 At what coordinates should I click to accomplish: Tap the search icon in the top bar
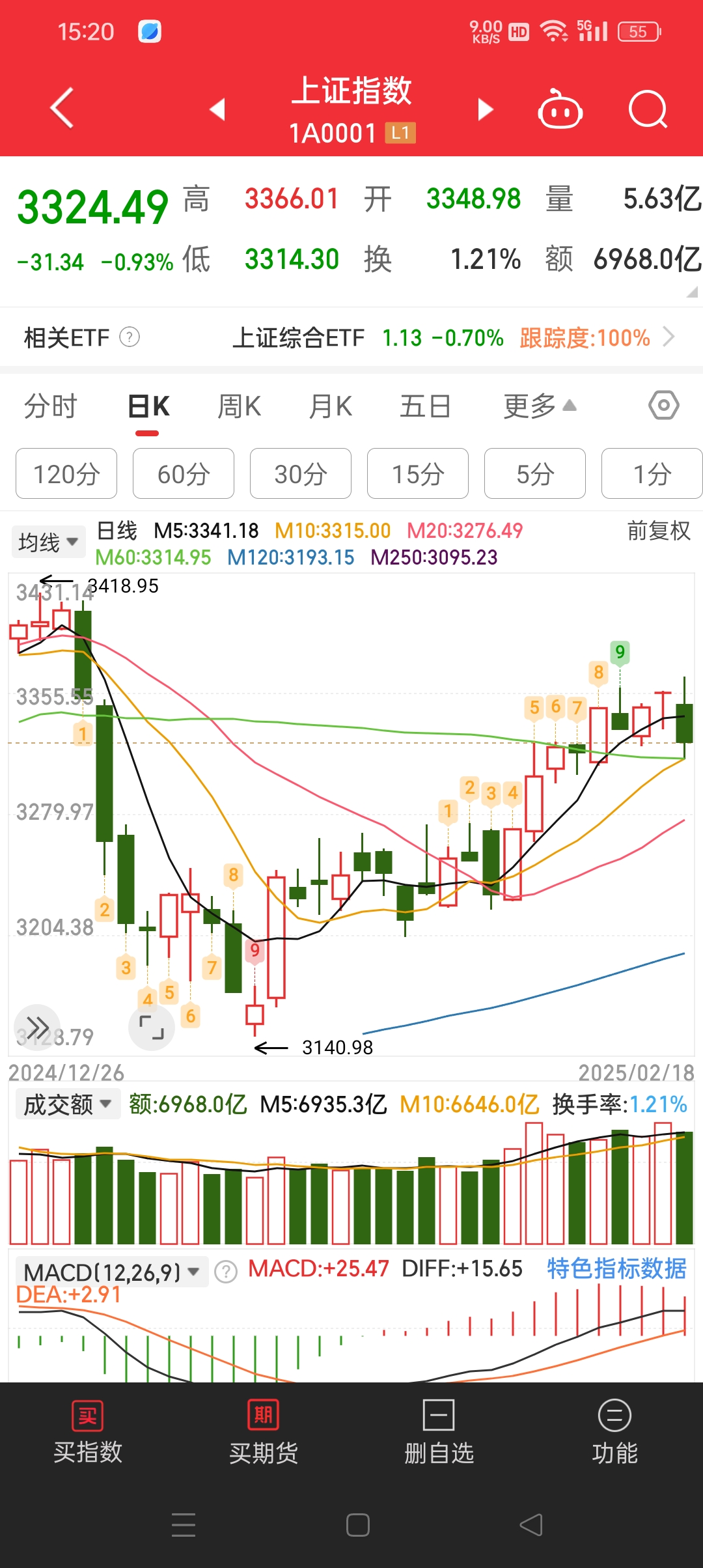[x=647, y=109]
